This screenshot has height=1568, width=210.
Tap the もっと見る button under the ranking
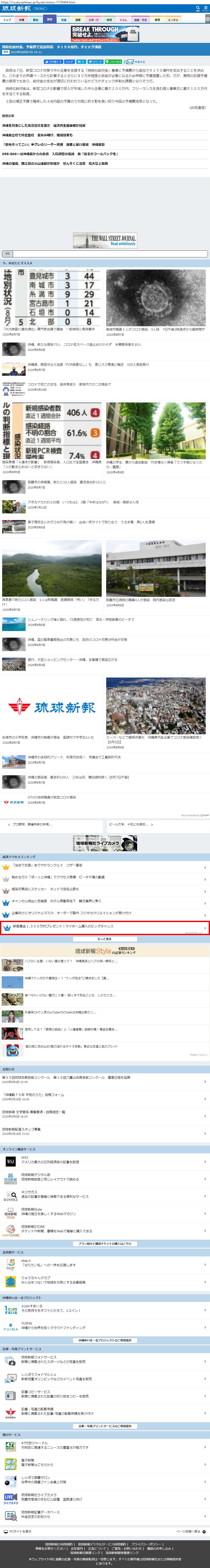(x=105, y=939)
